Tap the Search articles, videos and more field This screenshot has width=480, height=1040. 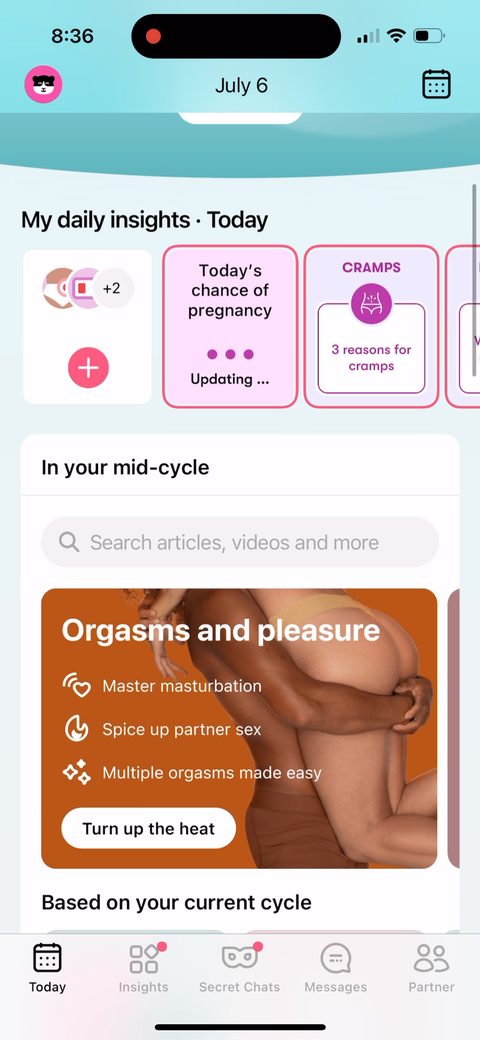coord(240,542)
